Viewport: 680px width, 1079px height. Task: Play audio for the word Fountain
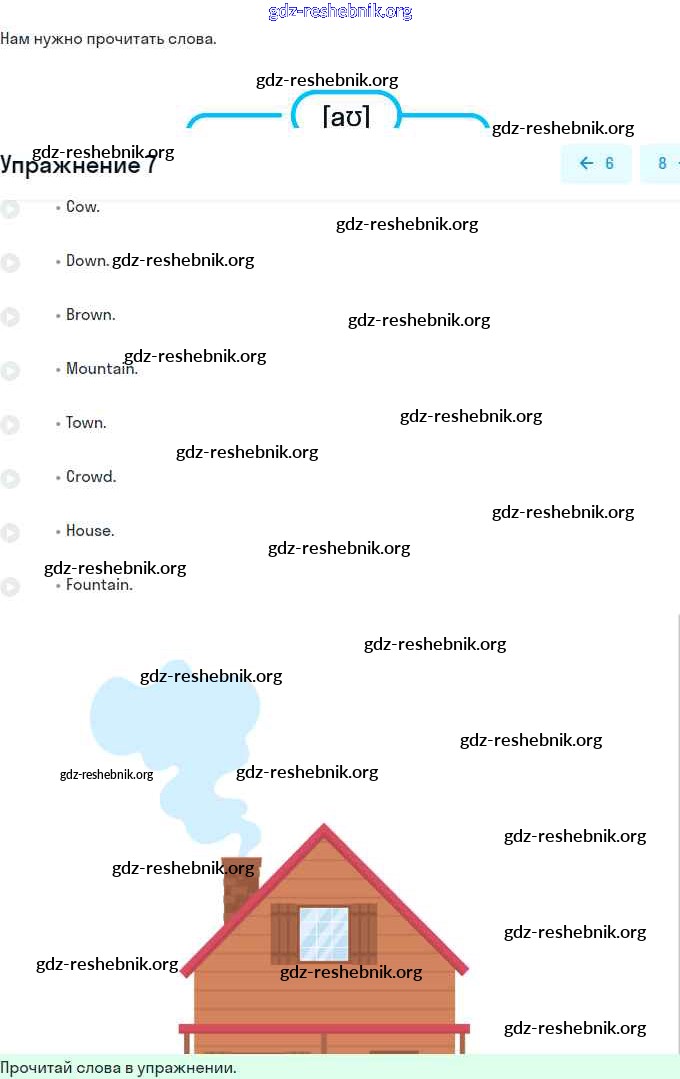click(x=10, y=587)
